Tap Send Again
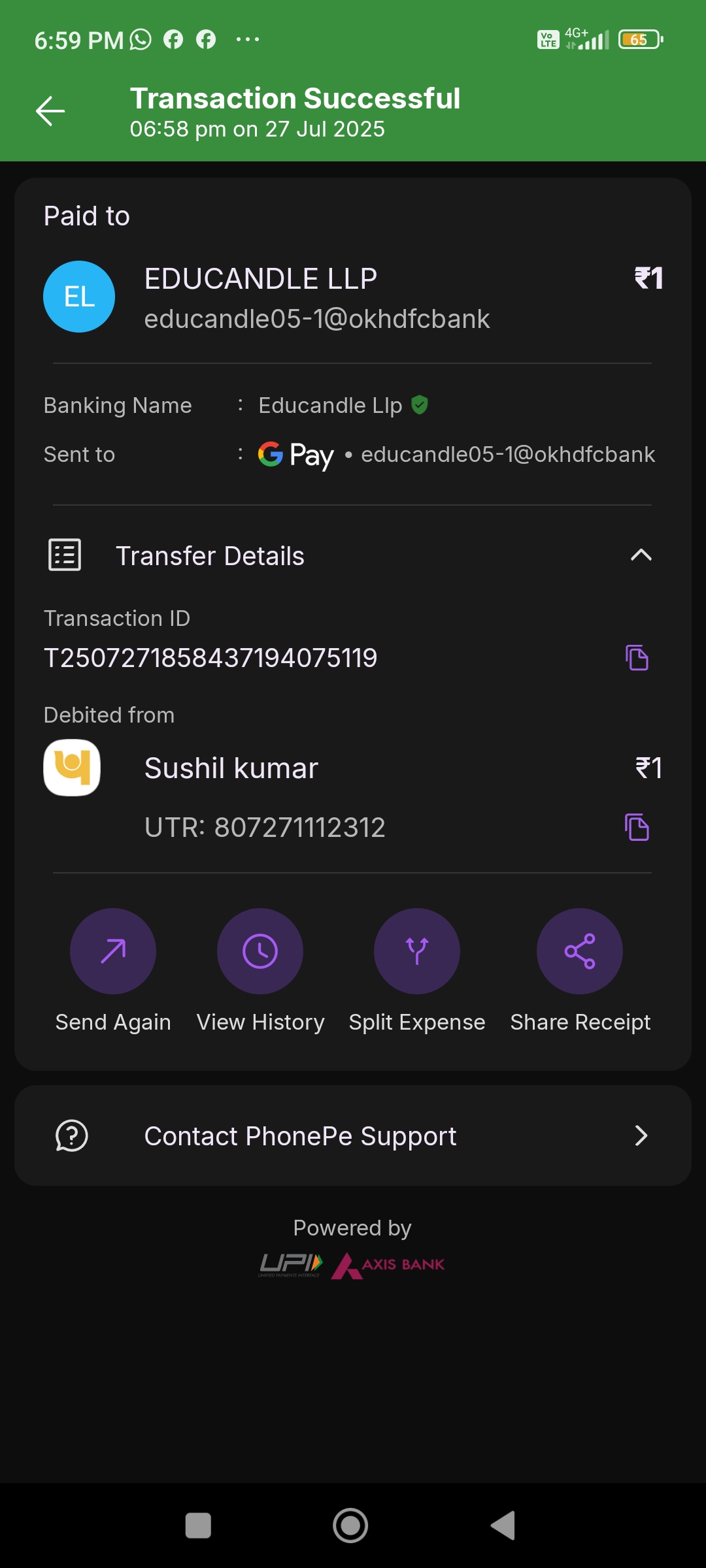 [113, 951]
